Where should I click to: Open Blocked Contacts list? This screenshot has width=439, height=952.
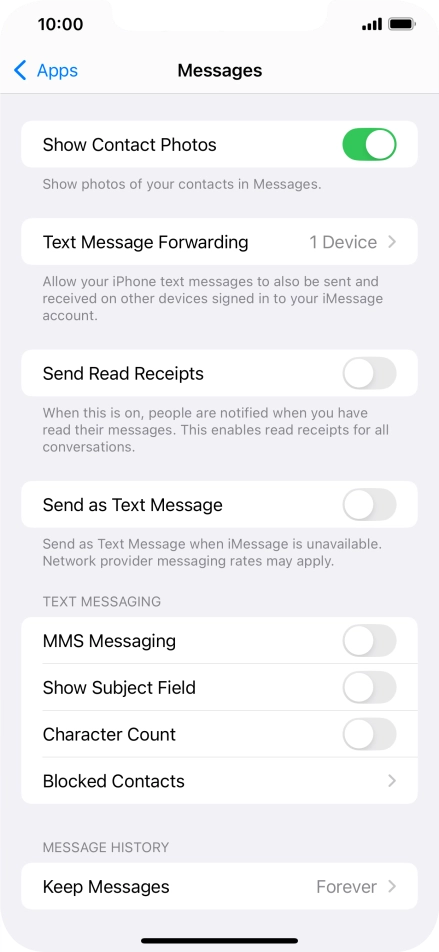(x=219, y=781)
